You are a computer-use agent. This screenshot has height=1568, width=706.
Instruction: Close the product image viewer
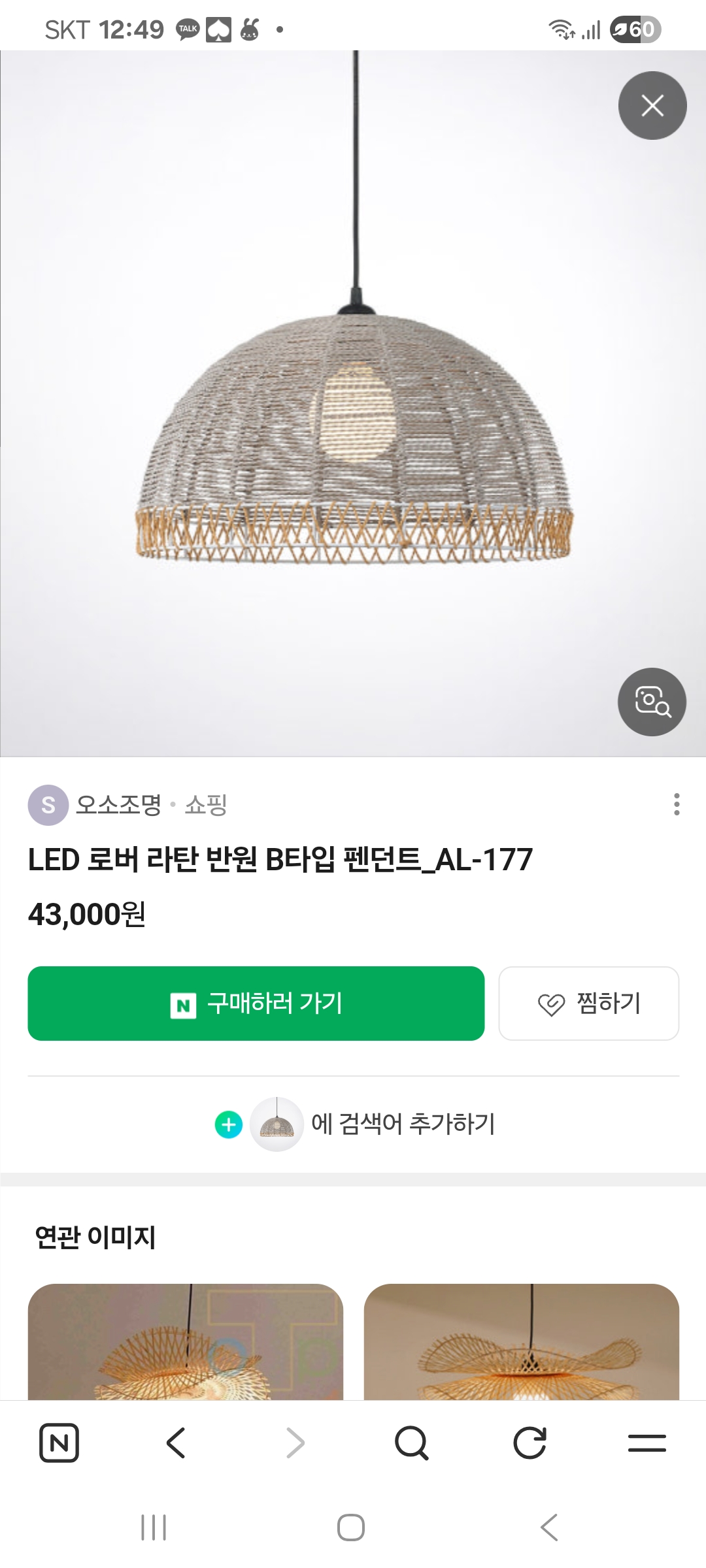tap(652, 105)
